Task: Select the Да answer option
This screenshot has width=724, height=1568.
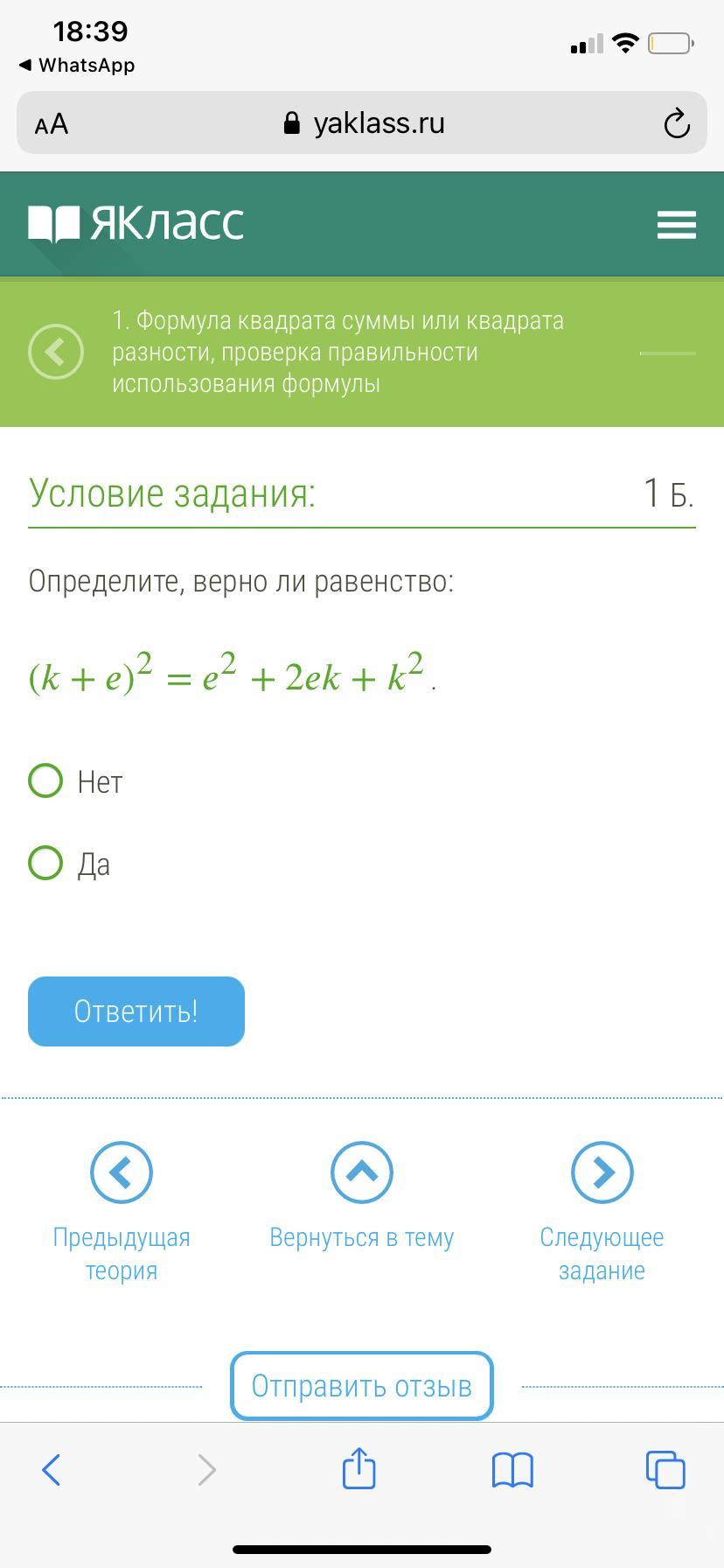Action: (46, 863)
